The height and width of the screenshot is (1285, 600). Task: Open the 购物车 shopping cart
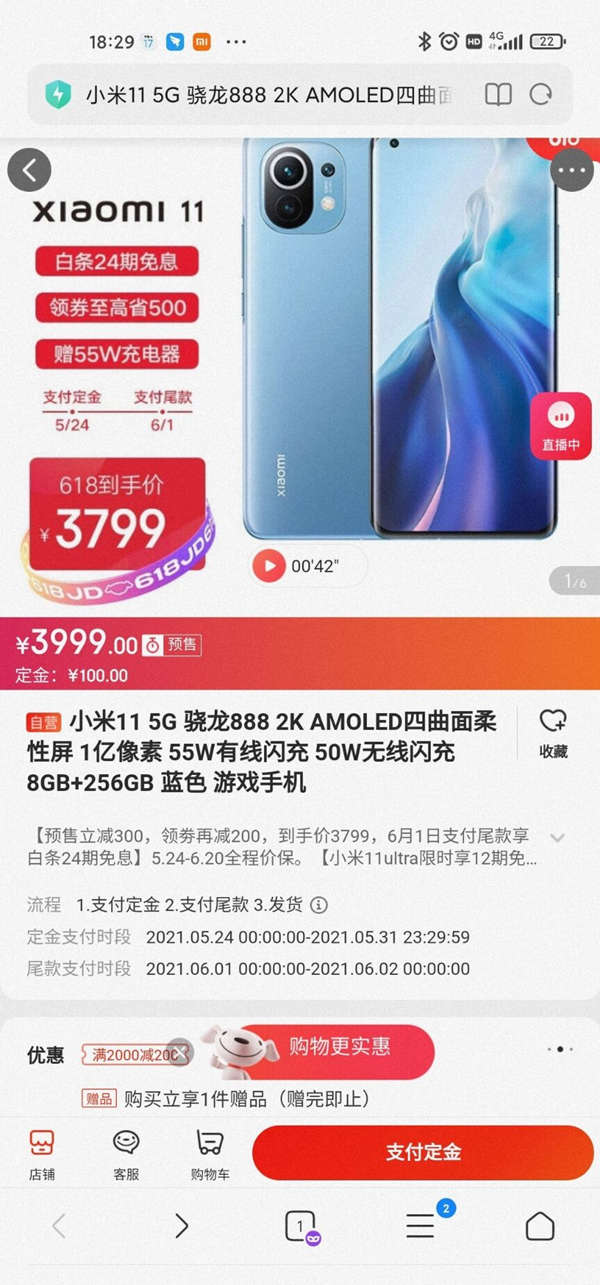(x=210, y=1154)
